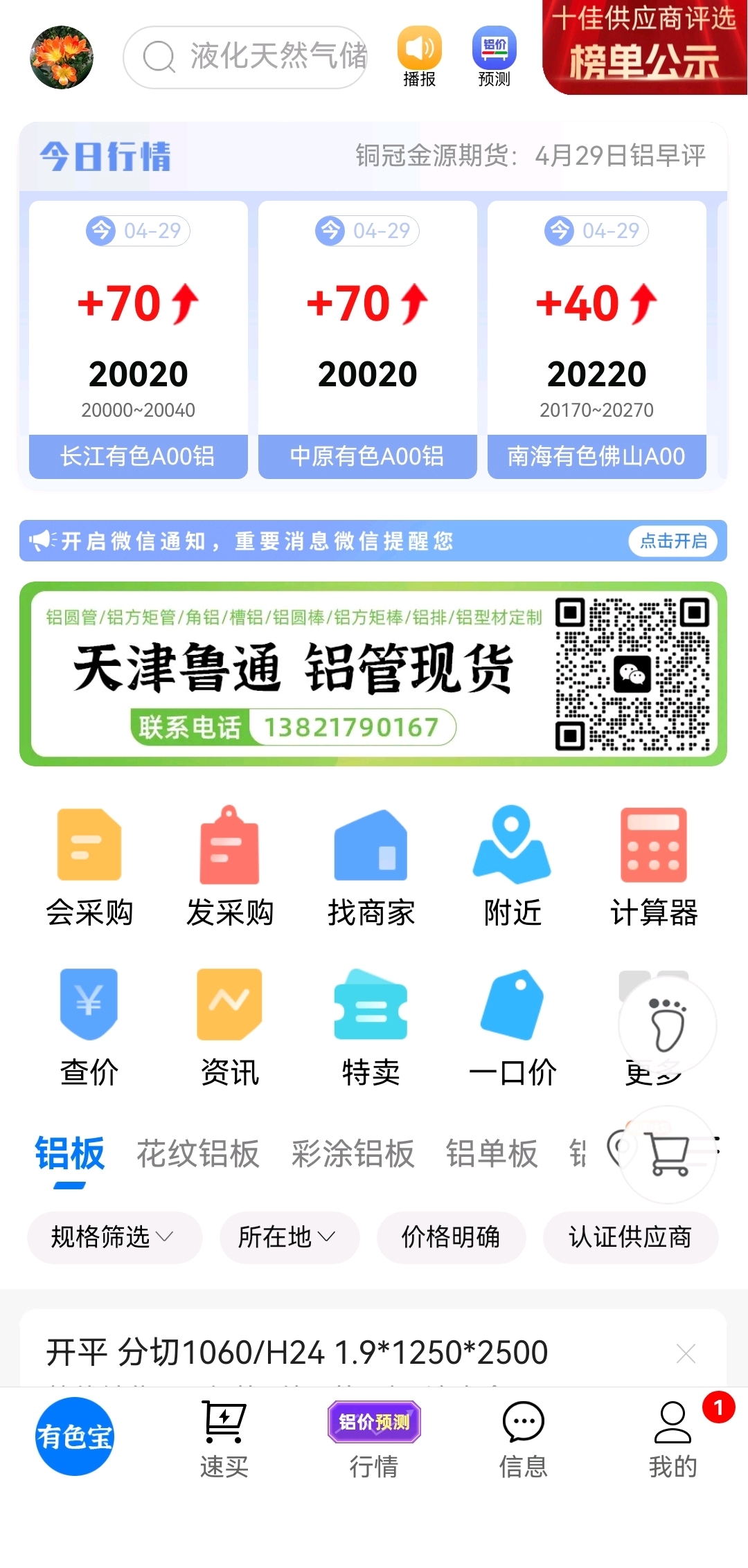Open the 计算器 calculator

654,867
